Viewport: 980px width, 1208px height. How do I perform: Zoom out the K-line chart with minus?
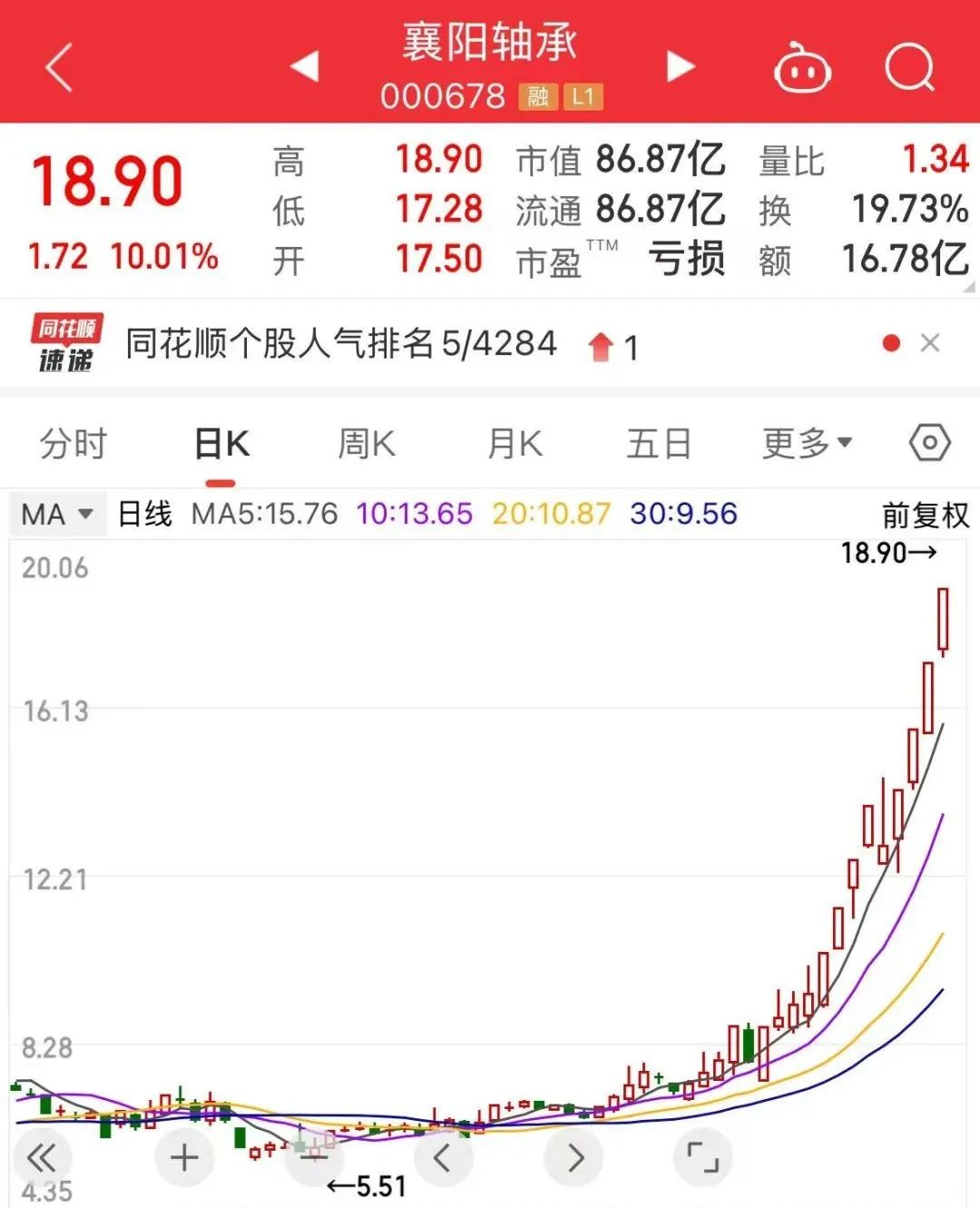[x=313, y=1157]
